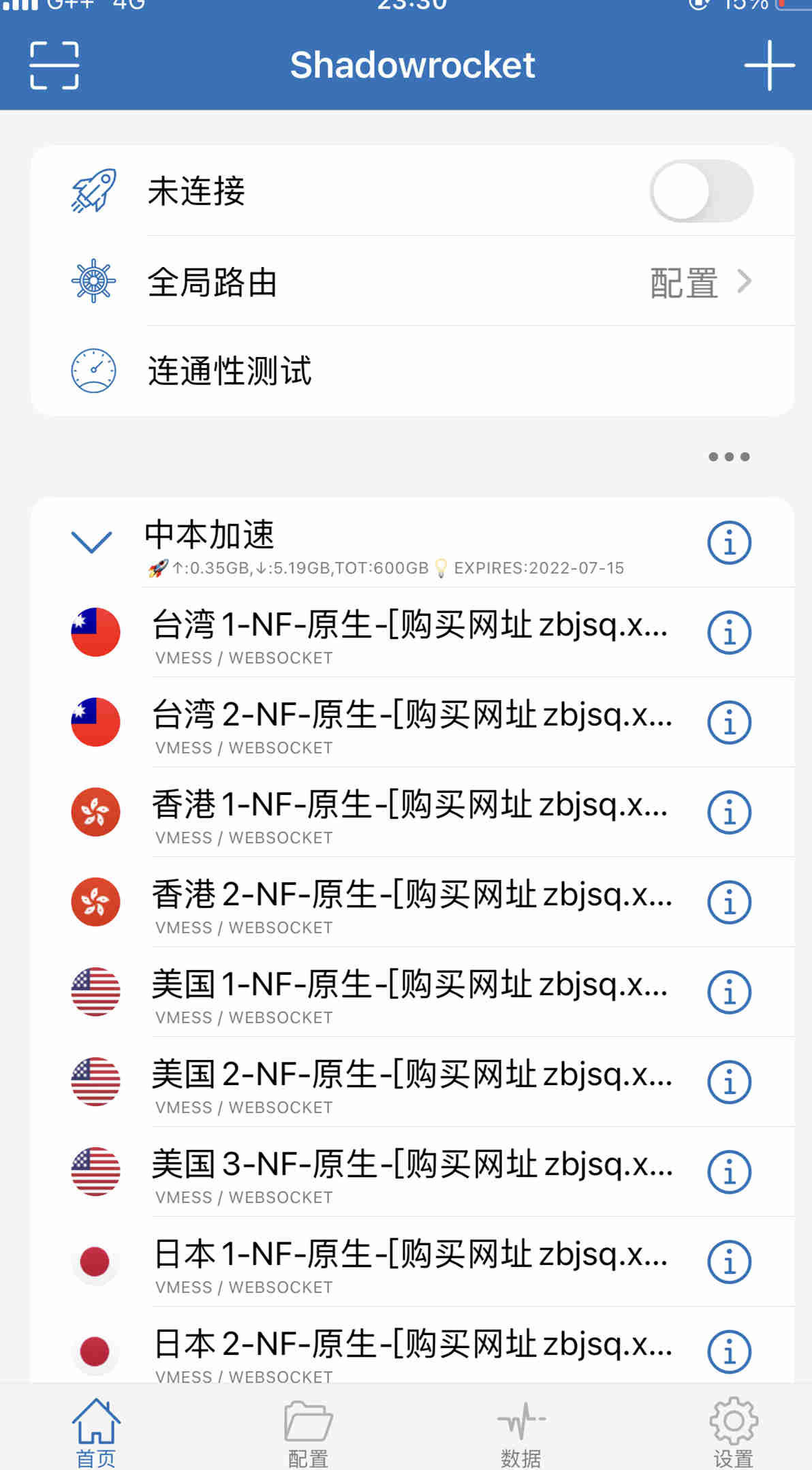Viewport: 812px width, 1470px height.
Task: Collapse the 中本加速 subscription group
Action: [x=91, y=542]
